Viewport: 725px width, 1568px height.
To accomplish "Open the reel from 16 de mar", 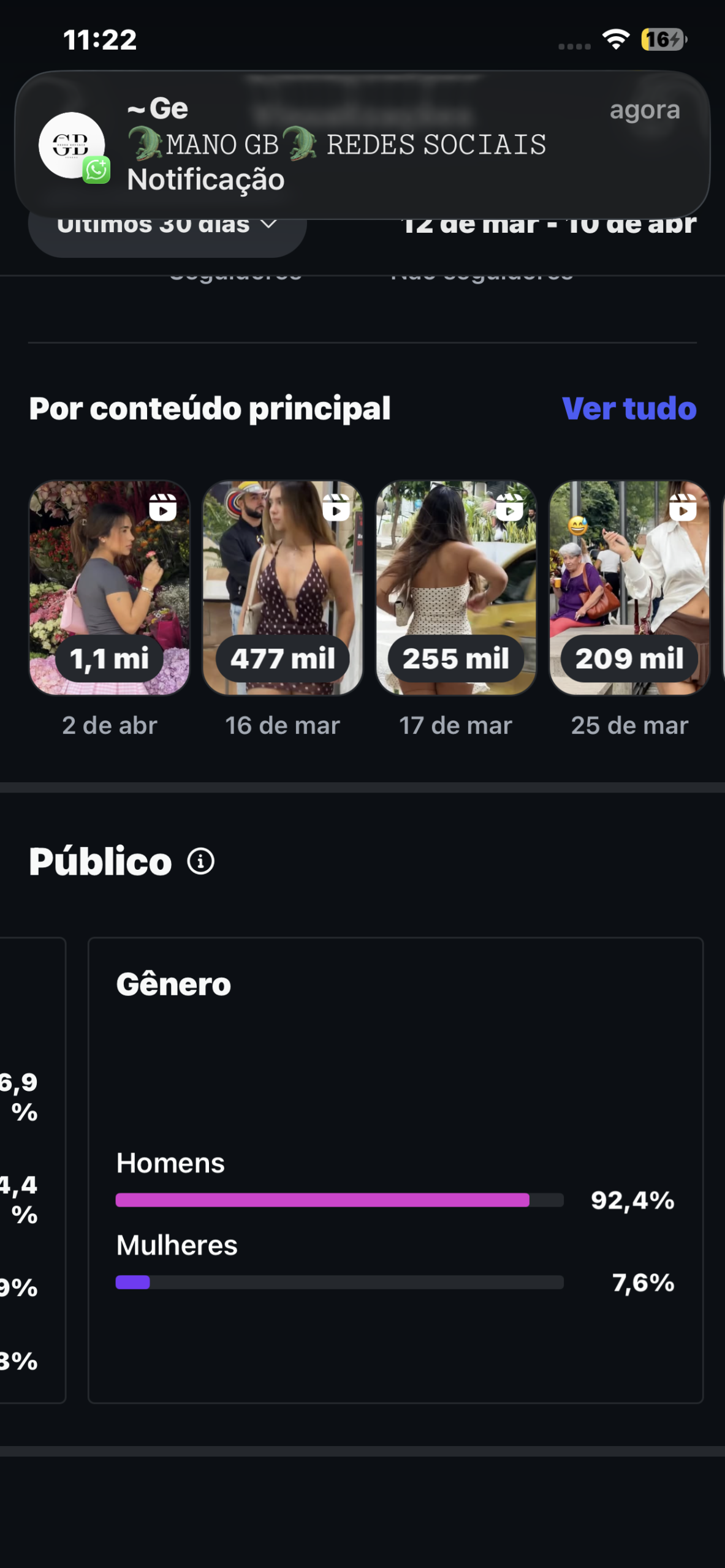I will tap(283, 587).
